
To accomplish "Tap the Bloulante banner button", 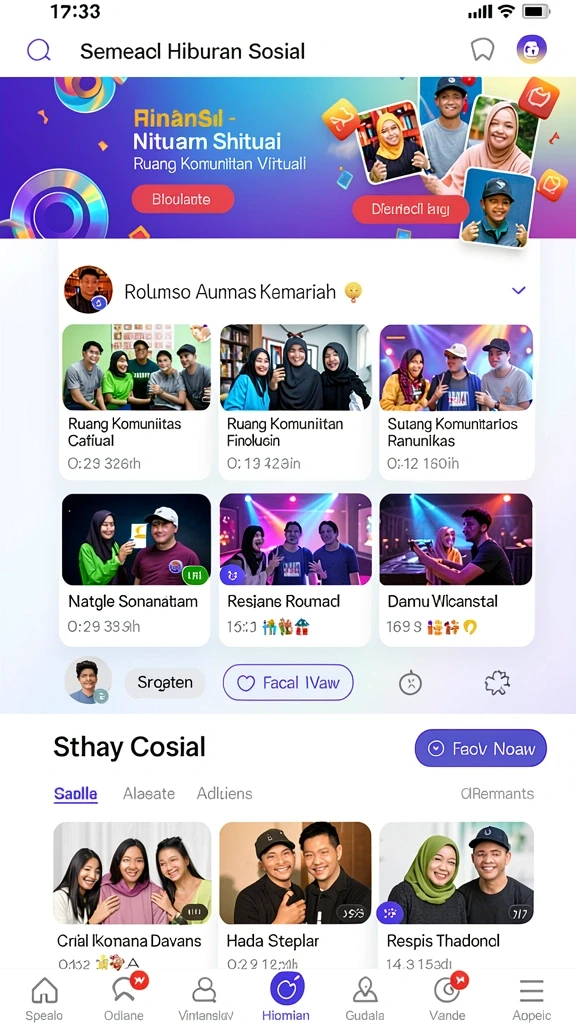I will tap(183, 199).
